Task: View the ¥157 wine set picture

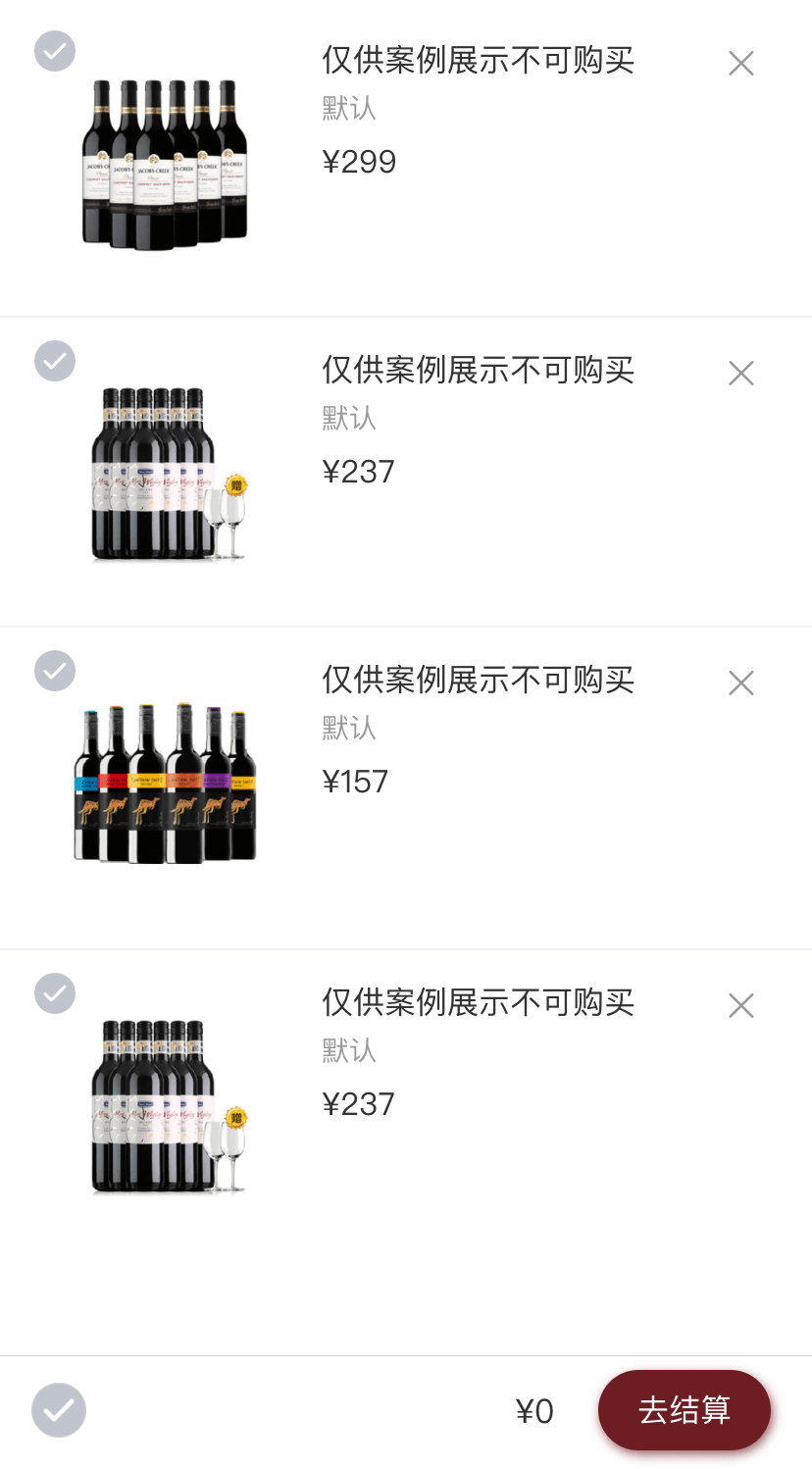Action: point(165,783)
